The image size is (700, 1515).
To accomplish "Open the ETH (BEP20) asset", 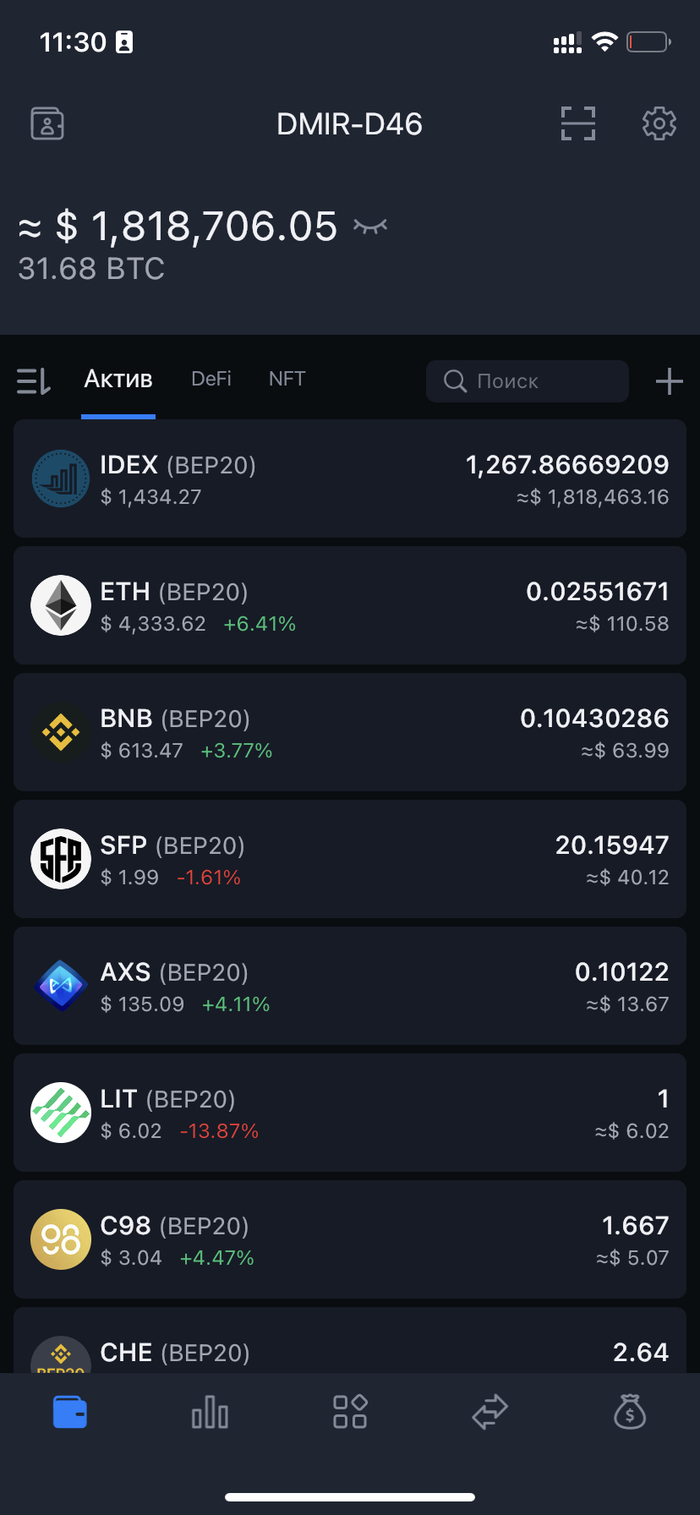I will click(x=350, y=606).
